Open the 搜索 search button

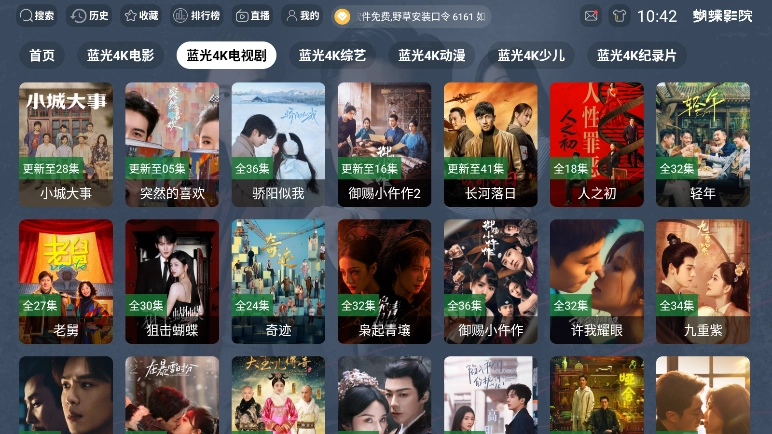[38, 16]
